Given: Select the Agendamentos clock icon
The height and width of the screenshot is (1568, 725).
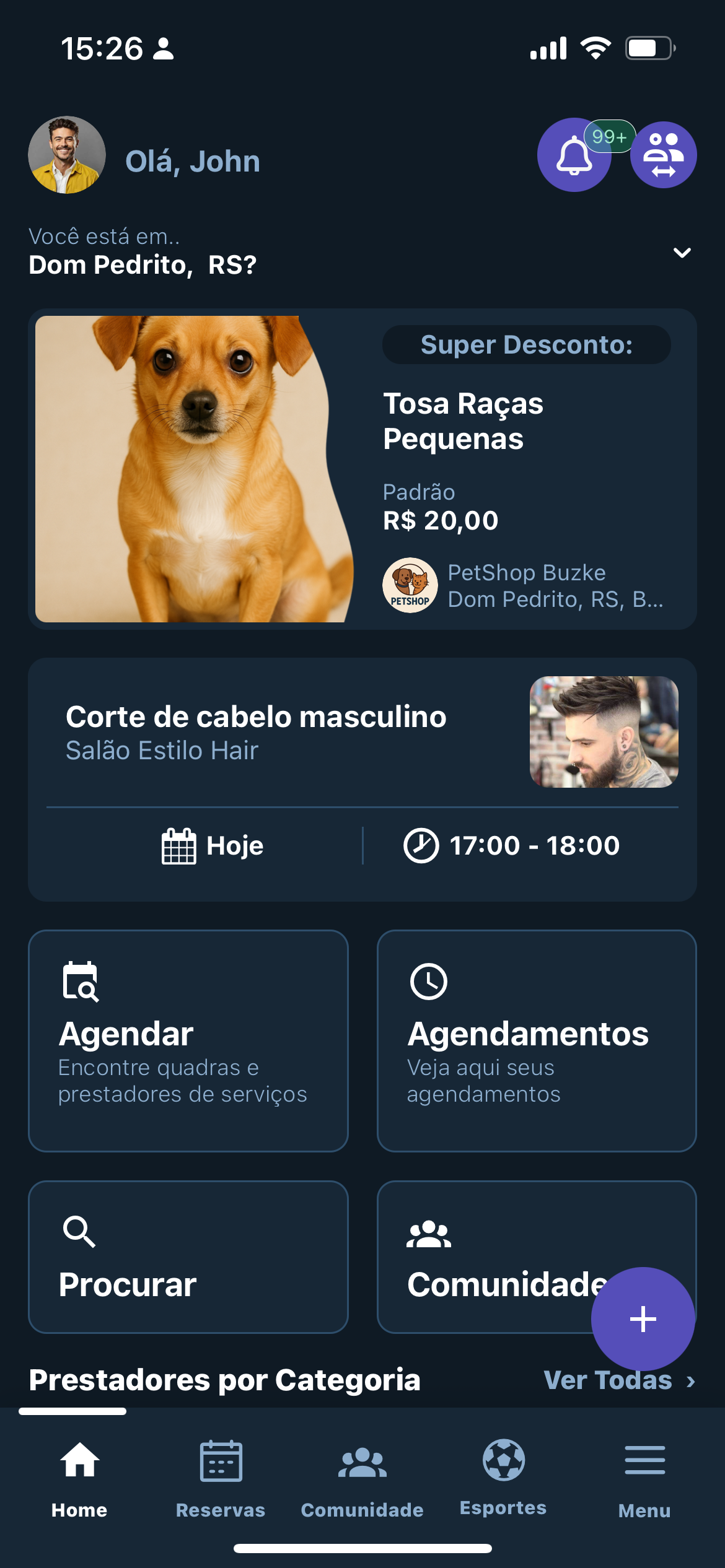Looking at the screenshot, I should pos(428,980).
